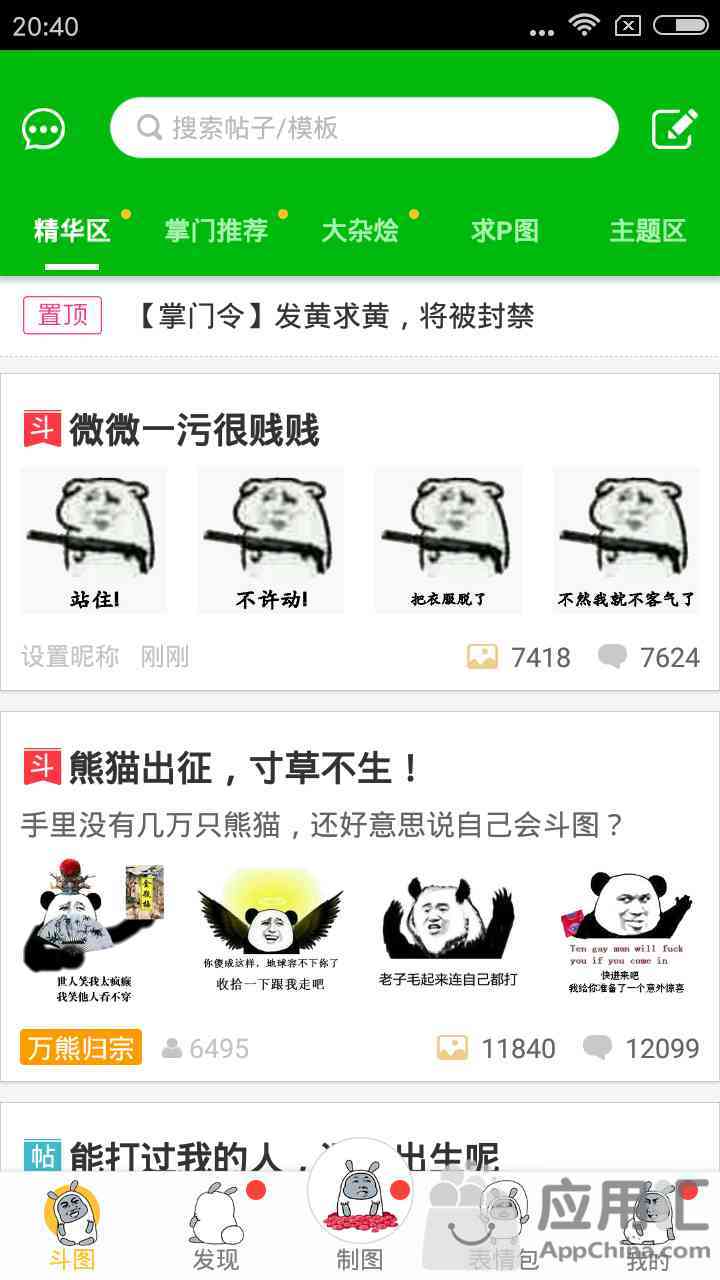The width and height of the screenshot is (720, 1280).
Task: Go to the 我的 profile tab
Action: click(648, 1226)
